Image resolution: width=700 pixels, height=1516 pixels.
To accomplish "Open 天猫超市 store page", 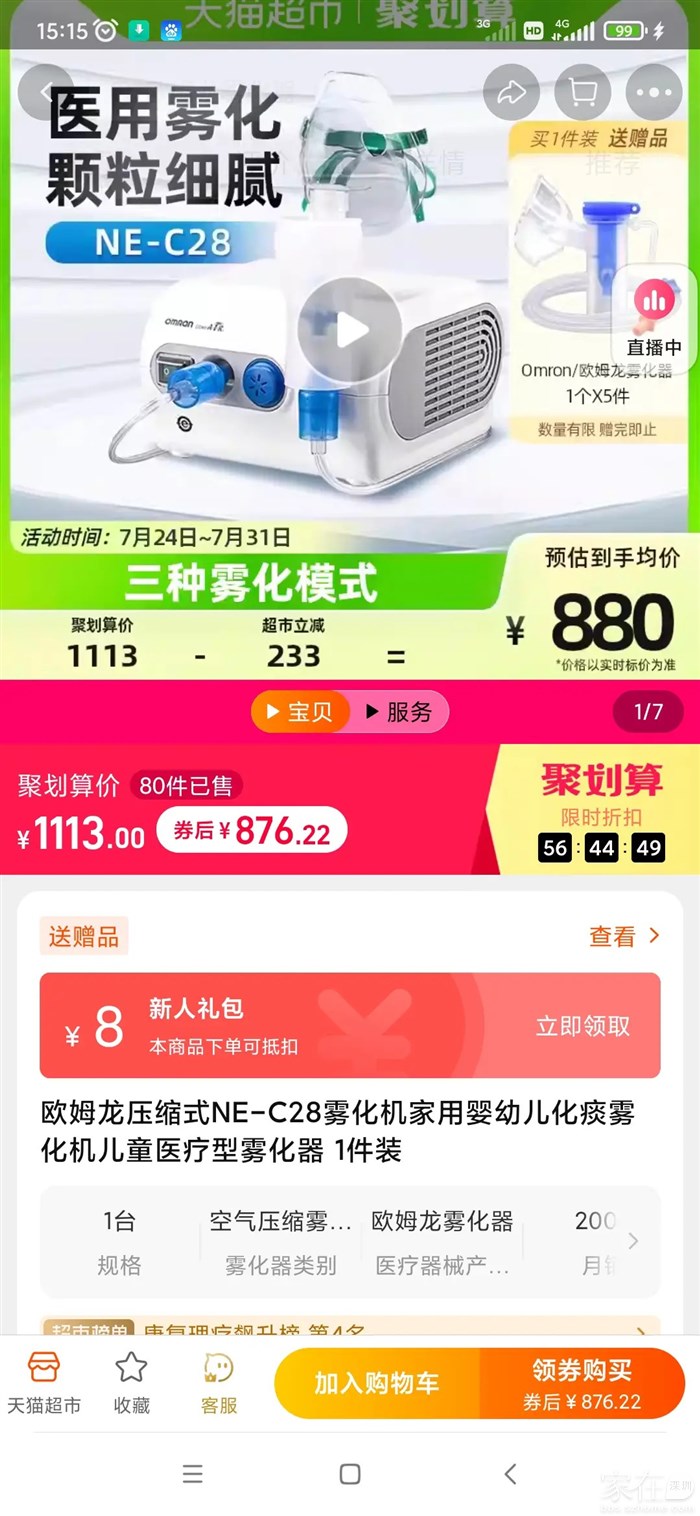I will click(x=44, y=1383).
